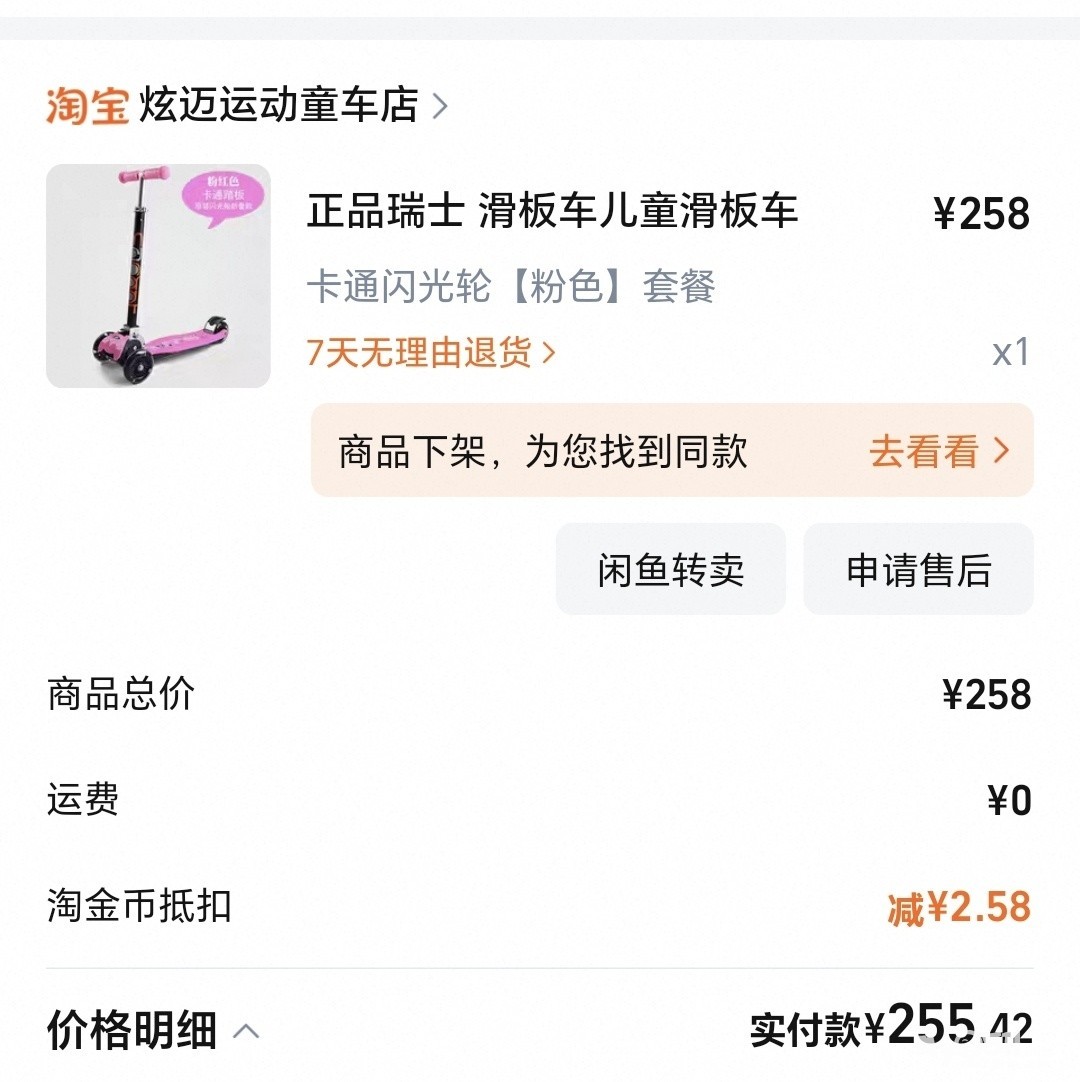The height and width of the screenshot is (1082, 1080).
Task: Open the 正品瑞士 滑板车儿童滑板车 product title
Action: tap(552, 212)
